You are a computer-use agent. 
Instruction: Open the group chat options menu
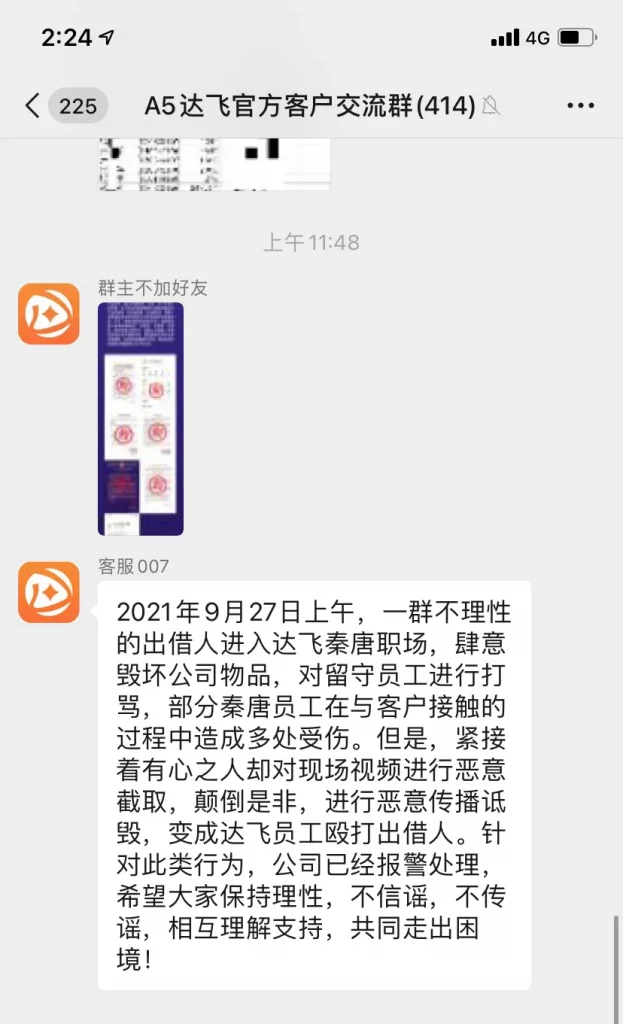581,106
